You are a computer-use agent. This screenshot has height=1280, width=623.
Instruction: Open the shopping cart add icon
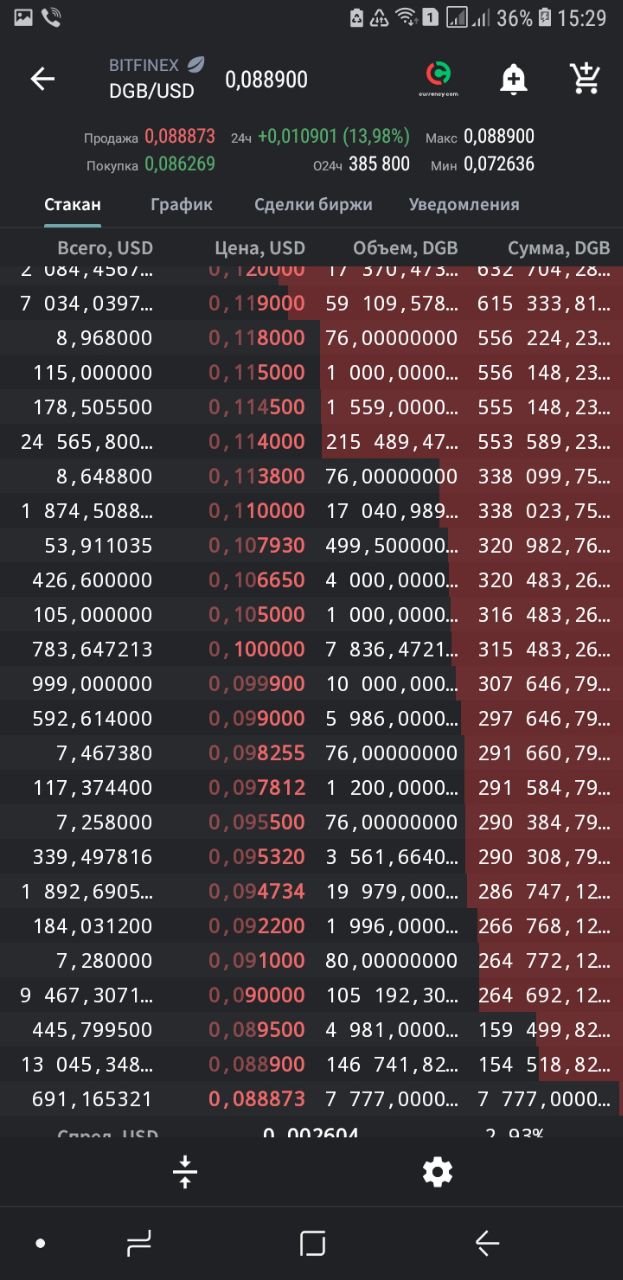585,78
